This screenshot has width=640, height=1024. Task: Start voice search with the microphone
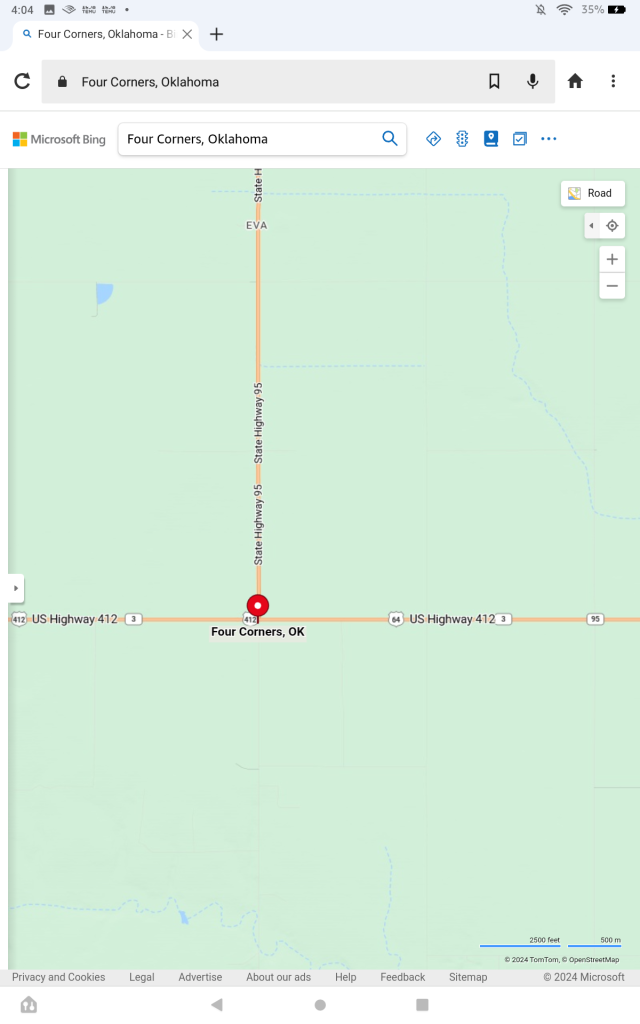(533, 82)
